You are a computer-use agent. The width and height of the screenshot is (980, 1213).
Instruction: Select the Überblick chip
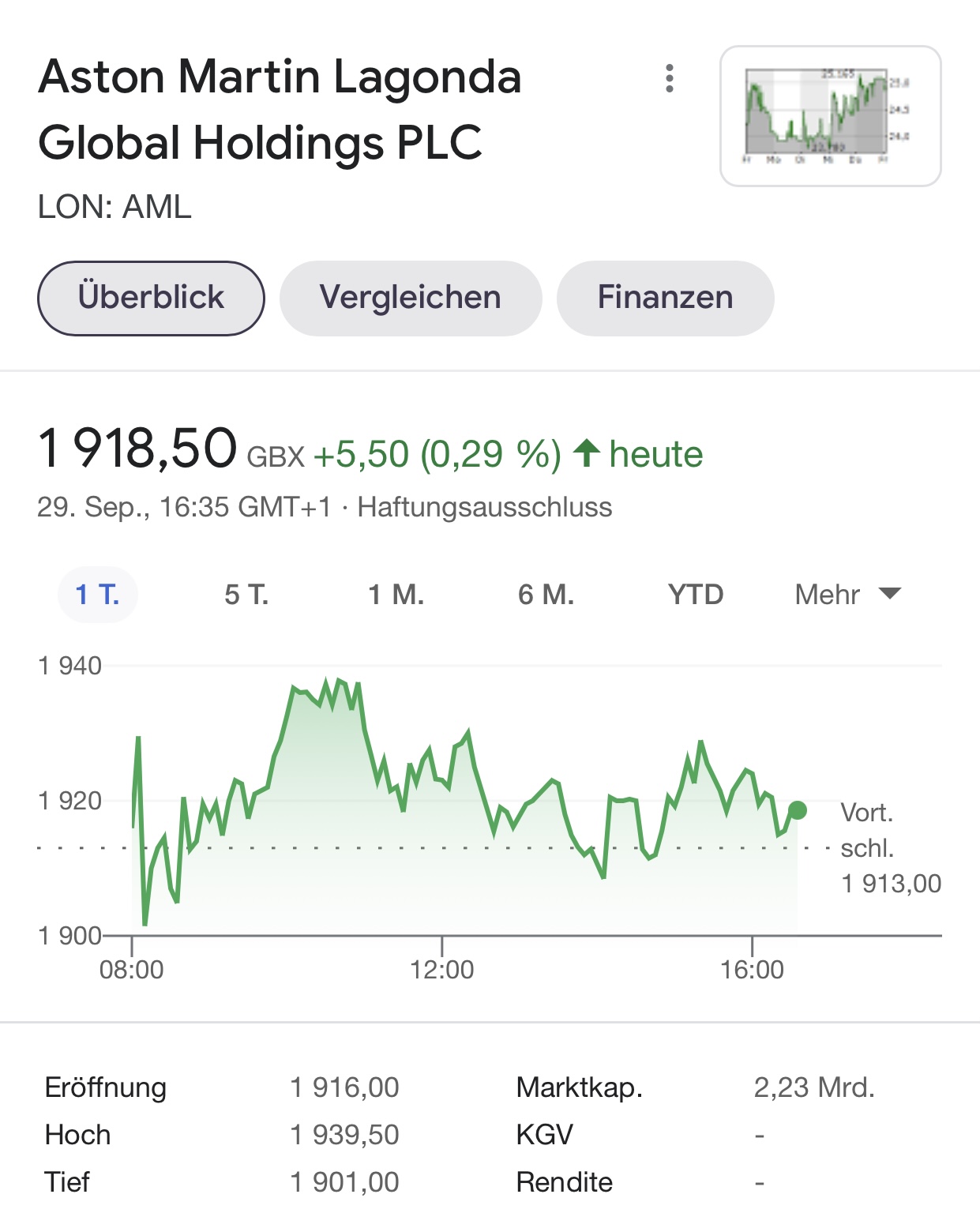click(151, 298)
